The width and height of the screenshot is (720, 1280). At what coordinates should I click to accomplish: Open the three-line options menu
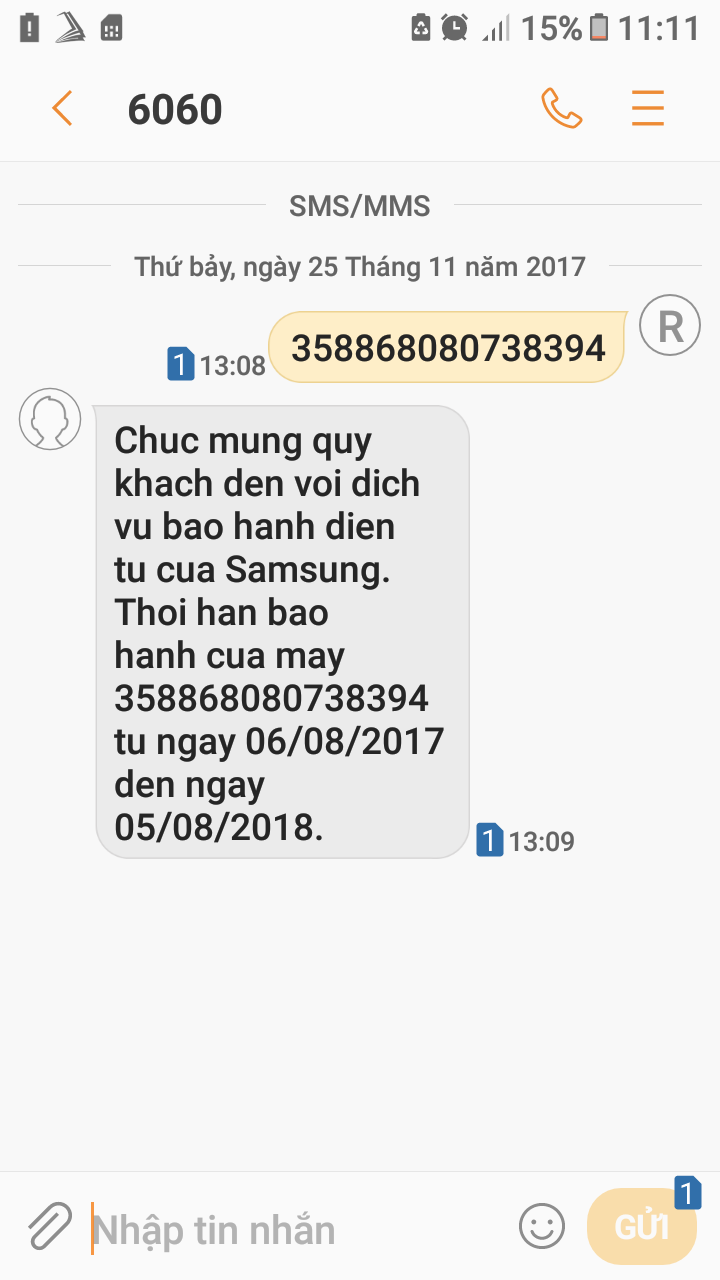tap(648, 108)
